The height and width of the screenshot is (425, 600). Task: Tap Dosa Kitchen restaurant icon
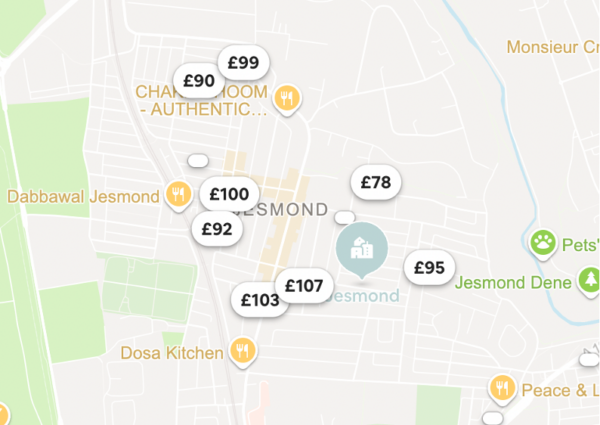[242, 351]
